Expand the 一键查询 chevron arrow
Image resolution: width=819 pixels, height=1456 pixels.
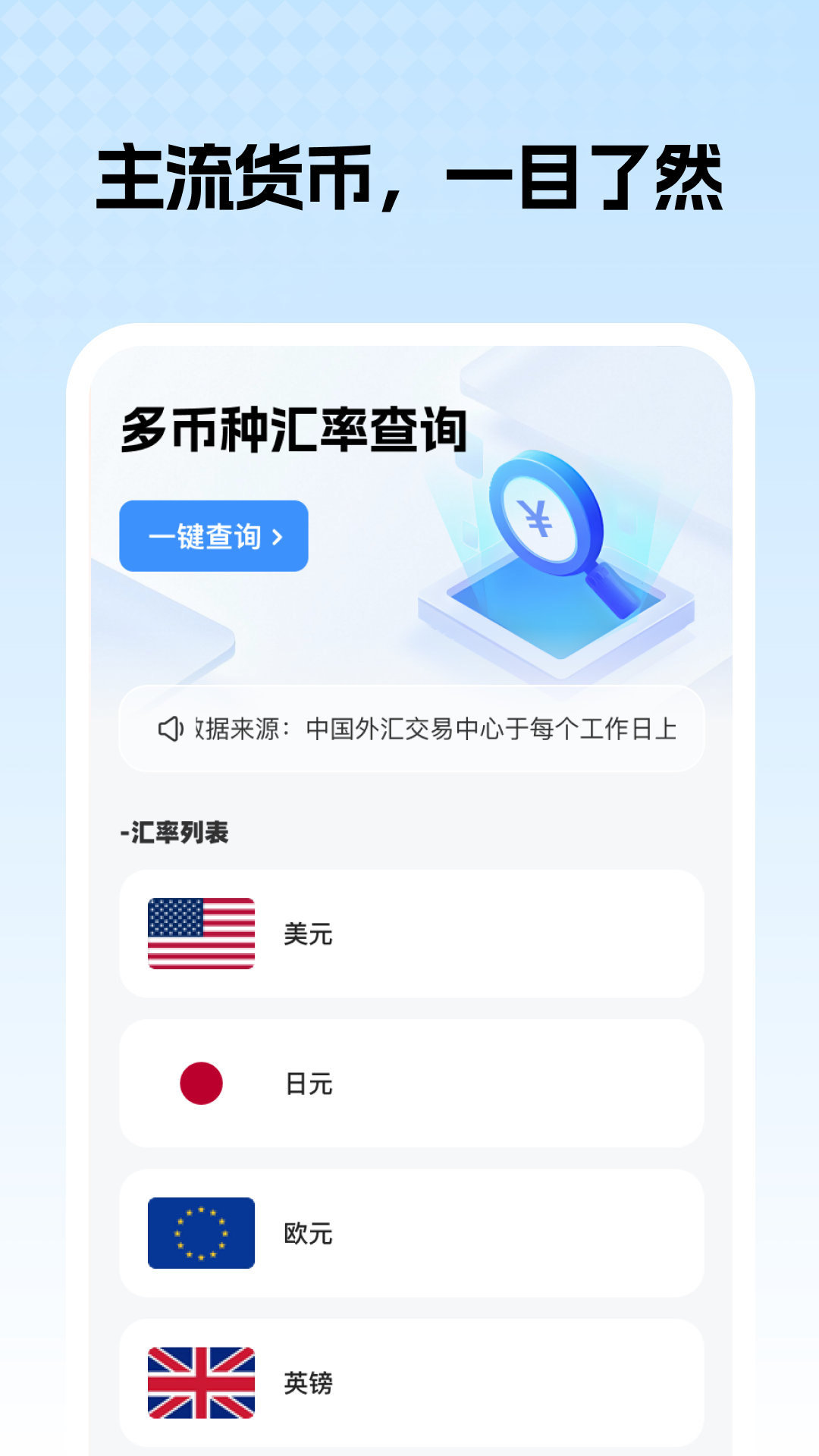(x=277, y=536)
